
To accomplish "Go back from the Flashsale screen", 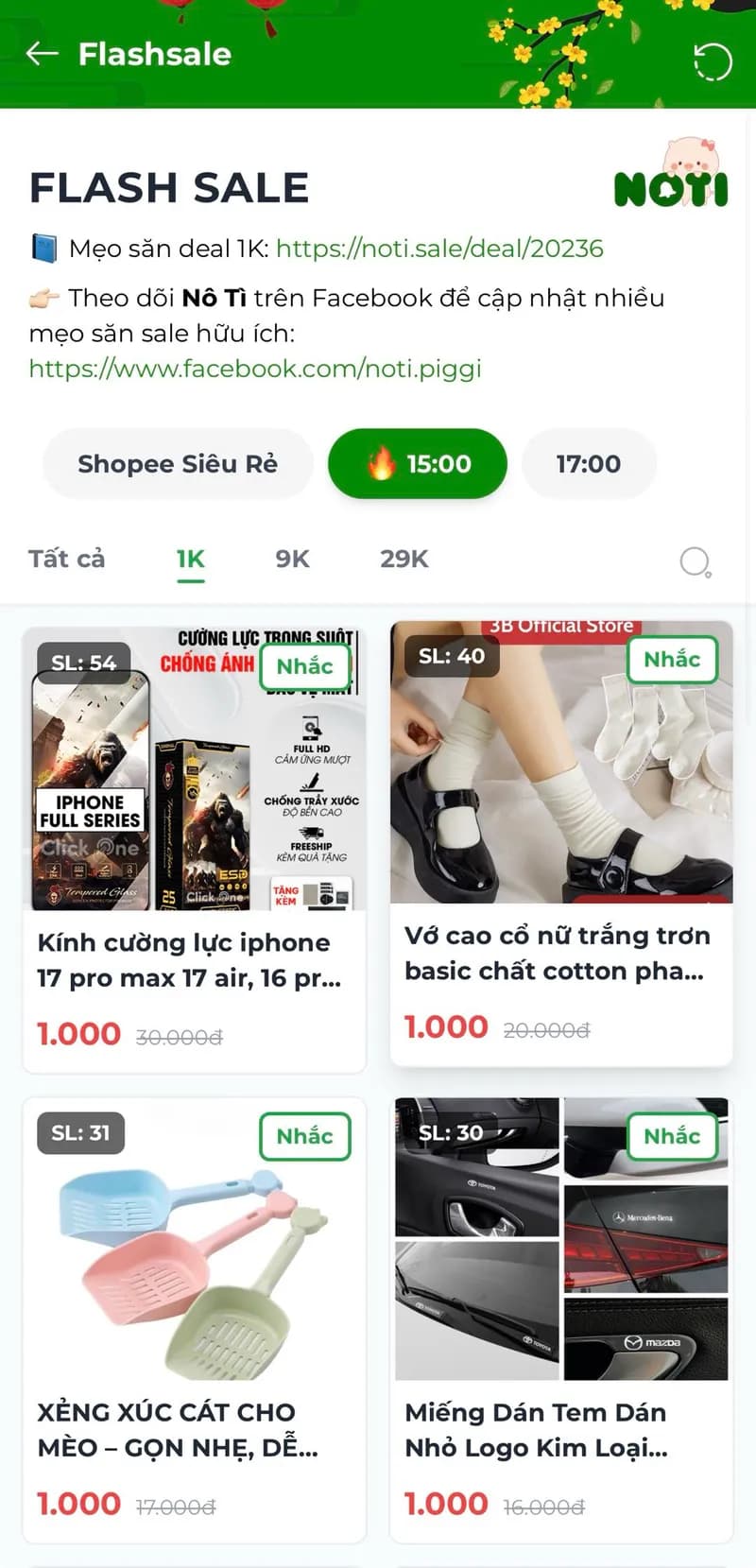I will [43, 54].
